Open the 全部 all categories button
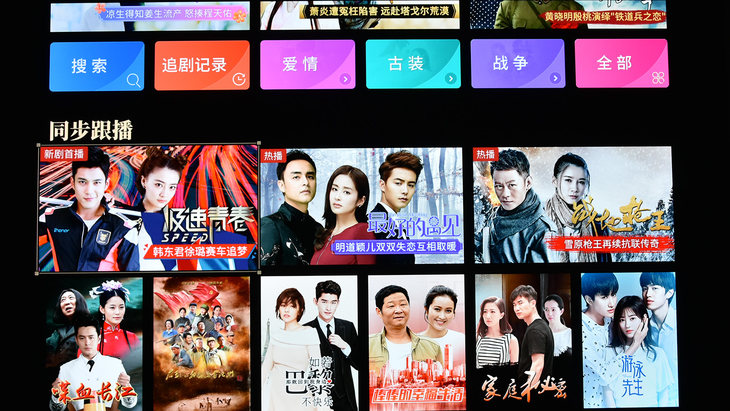The width and height of the screenshot is (730, 411). tap(621, 65)
